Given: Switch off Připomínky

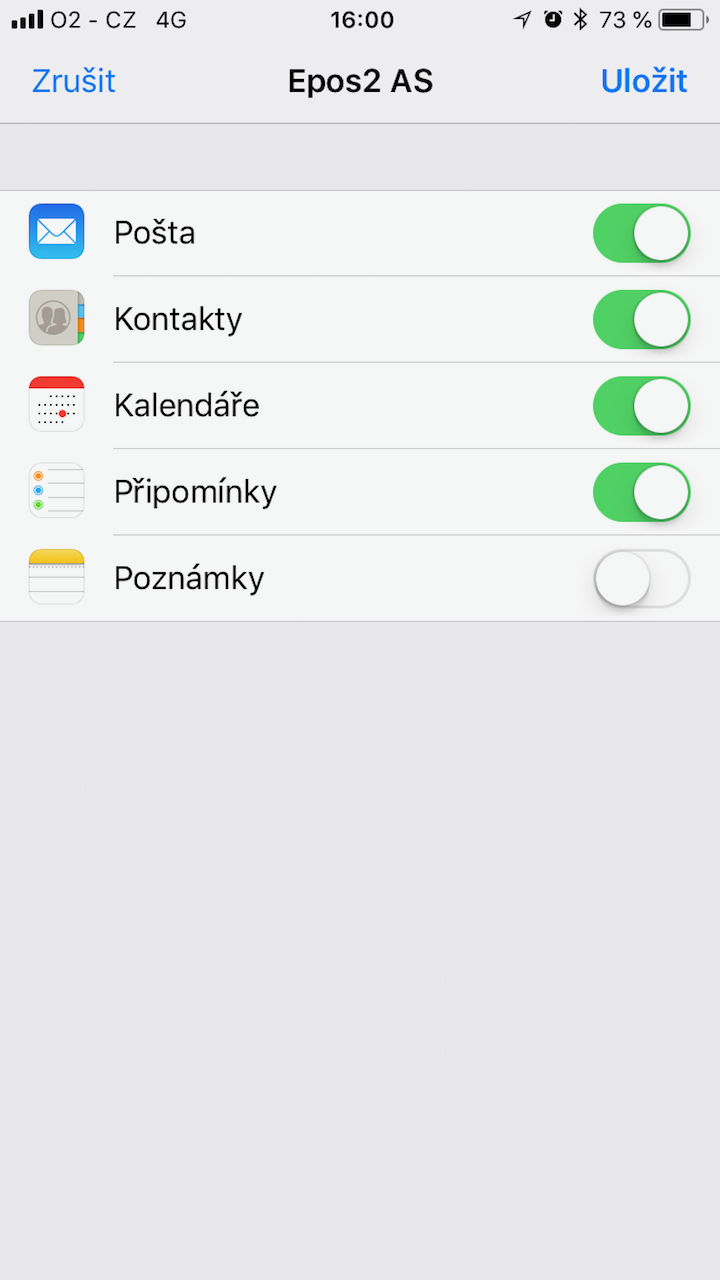Looking at the screenshot, I should pyautogui.click(x=642, y=492).
